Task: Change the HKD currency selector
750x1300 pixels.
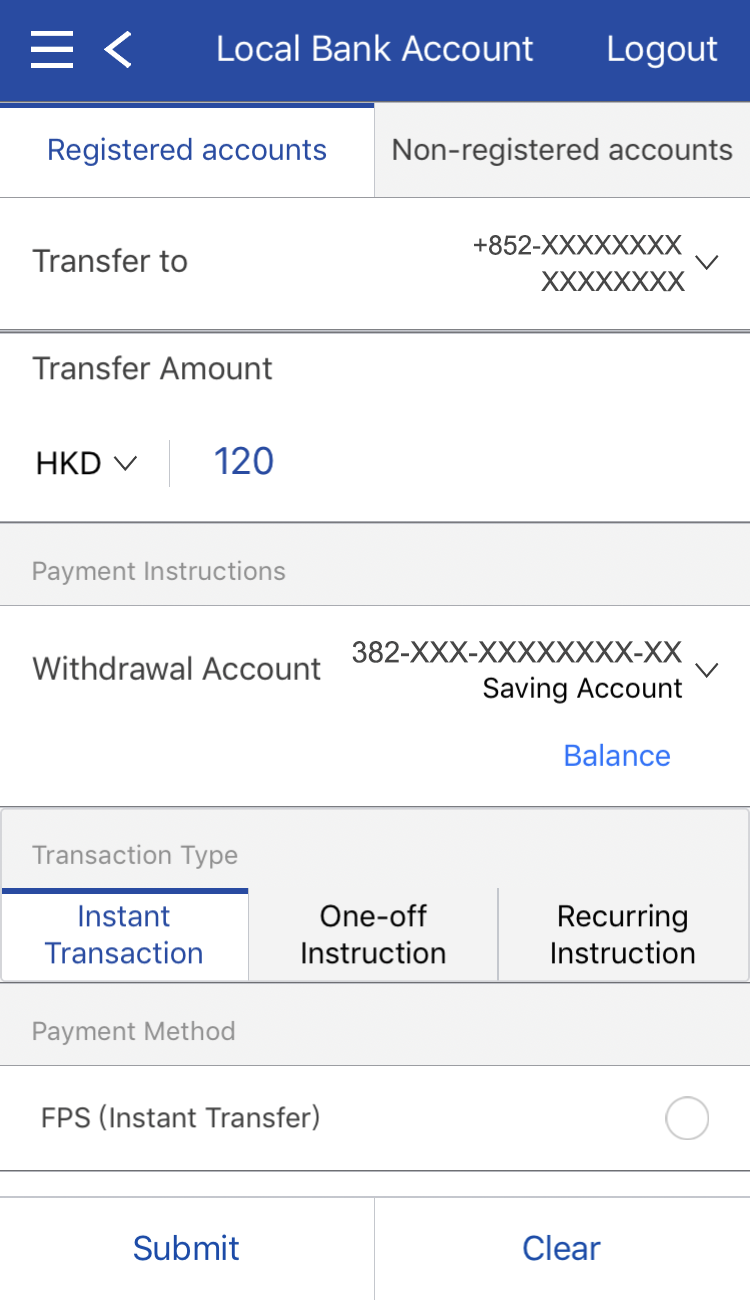Action: 86,463
